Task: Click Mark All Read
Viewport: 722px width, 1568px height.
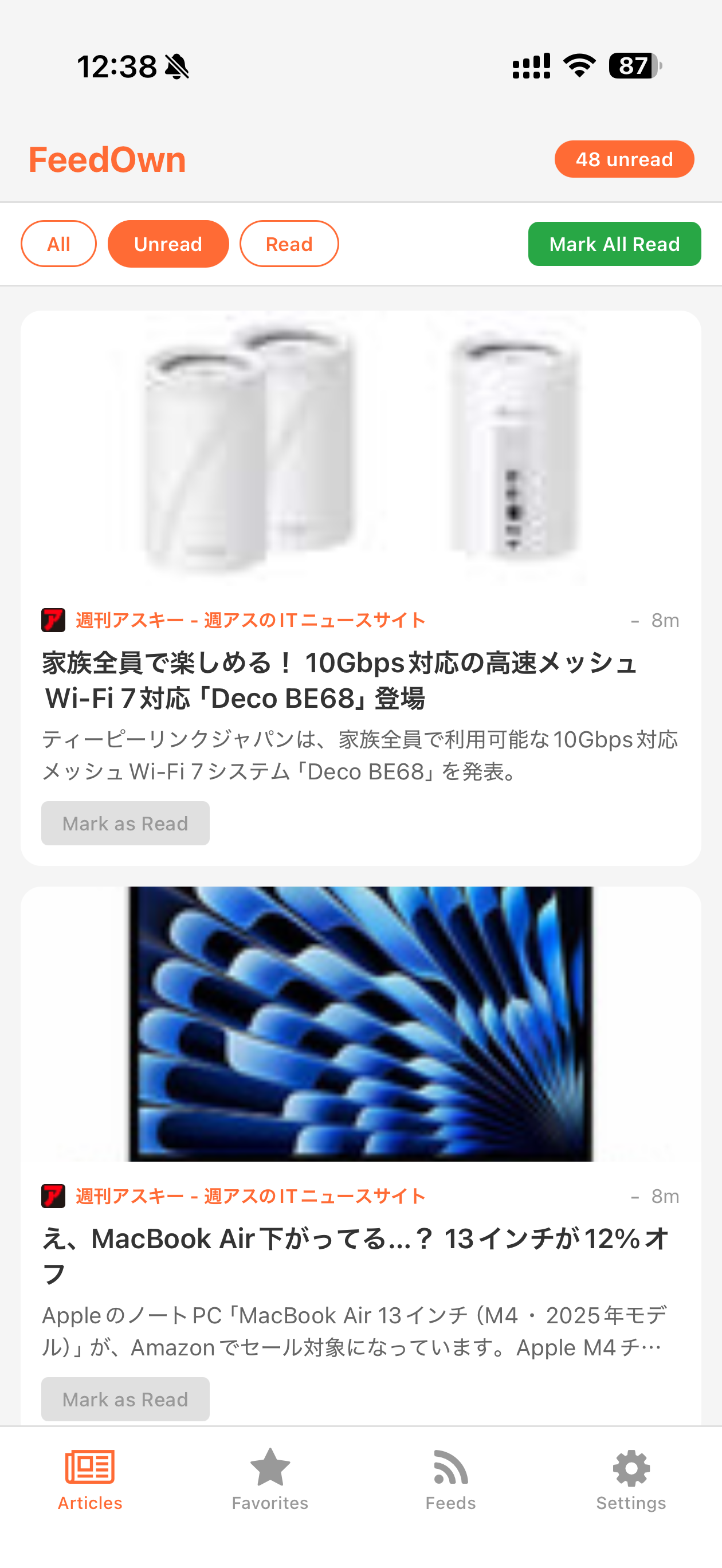Action: [x=614, y=244]
